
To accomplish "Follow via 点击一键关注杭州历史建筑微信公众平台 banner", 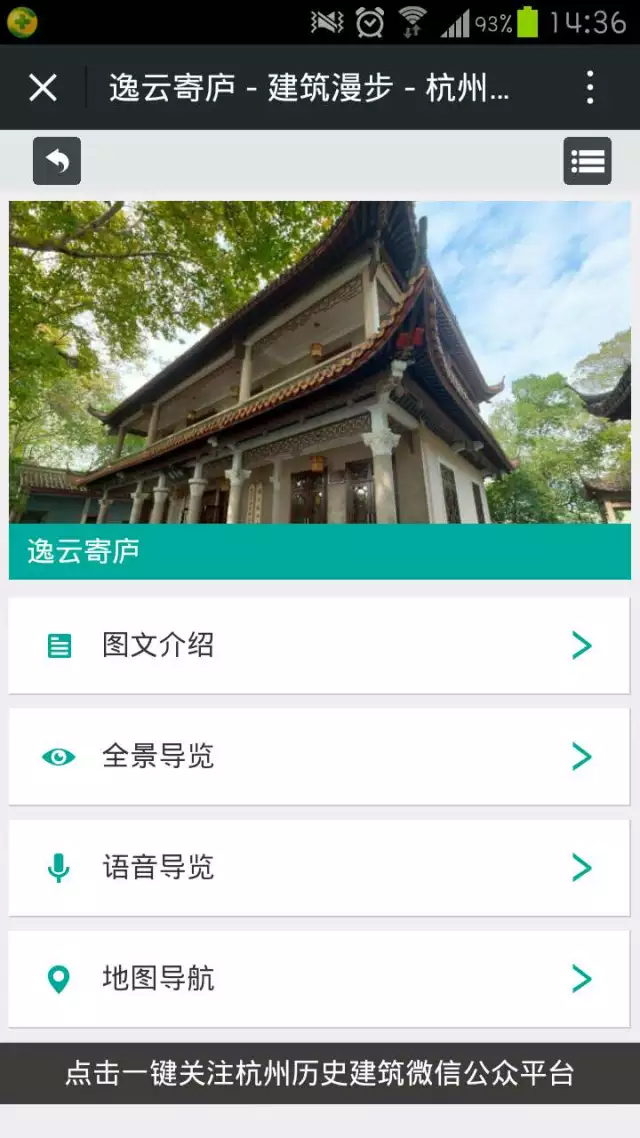I will [x=319, y=1074].
